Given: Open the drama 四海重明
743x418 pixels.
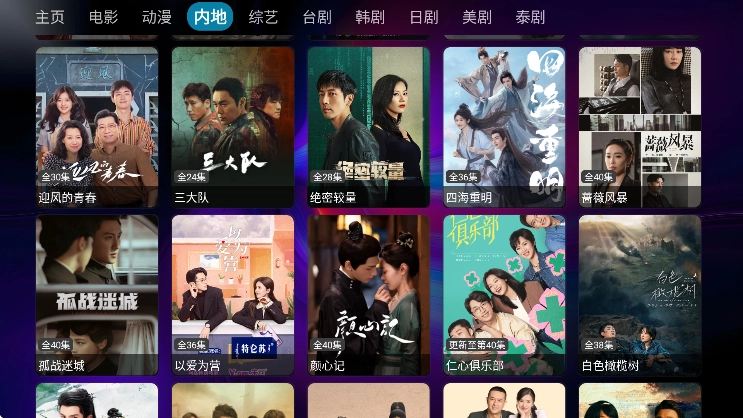Looking at the screenshot, I should 505,126.
